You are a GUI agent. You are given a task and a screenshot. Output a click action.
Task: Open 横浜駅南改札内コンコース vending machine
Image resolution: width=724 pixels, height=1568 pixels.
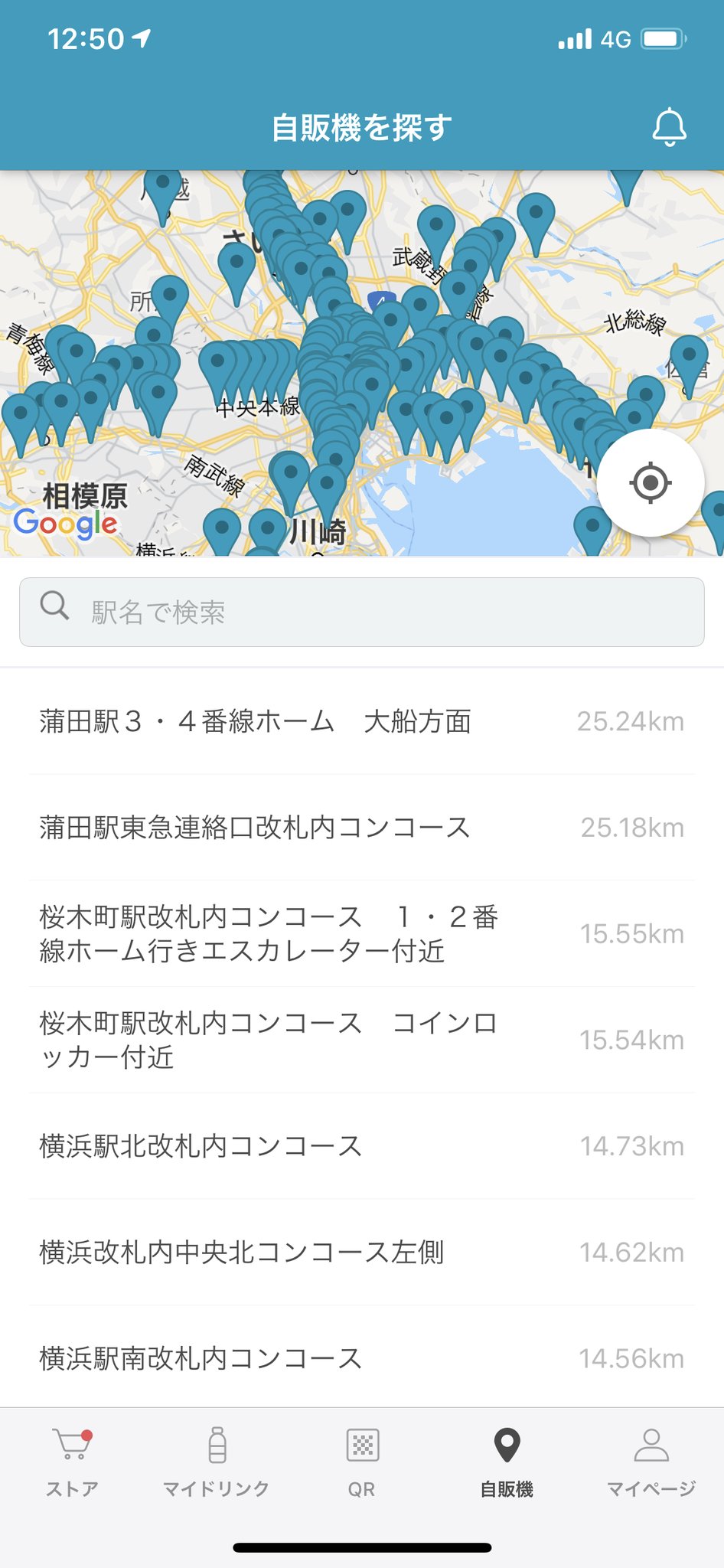click(x=361, y=1358)
